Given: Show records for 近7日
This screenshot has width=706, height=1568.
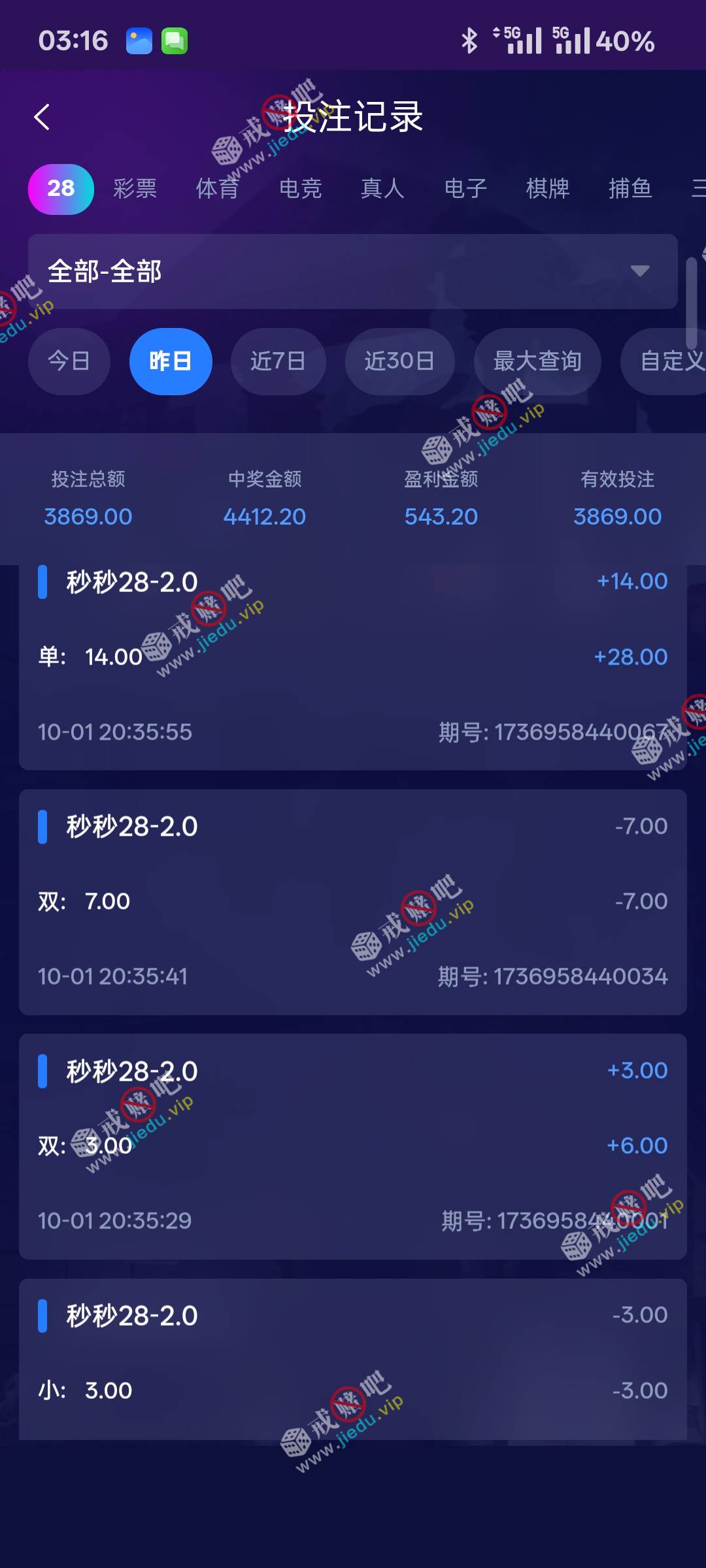Looking at the screenshot, I should [x=278, y=361].
